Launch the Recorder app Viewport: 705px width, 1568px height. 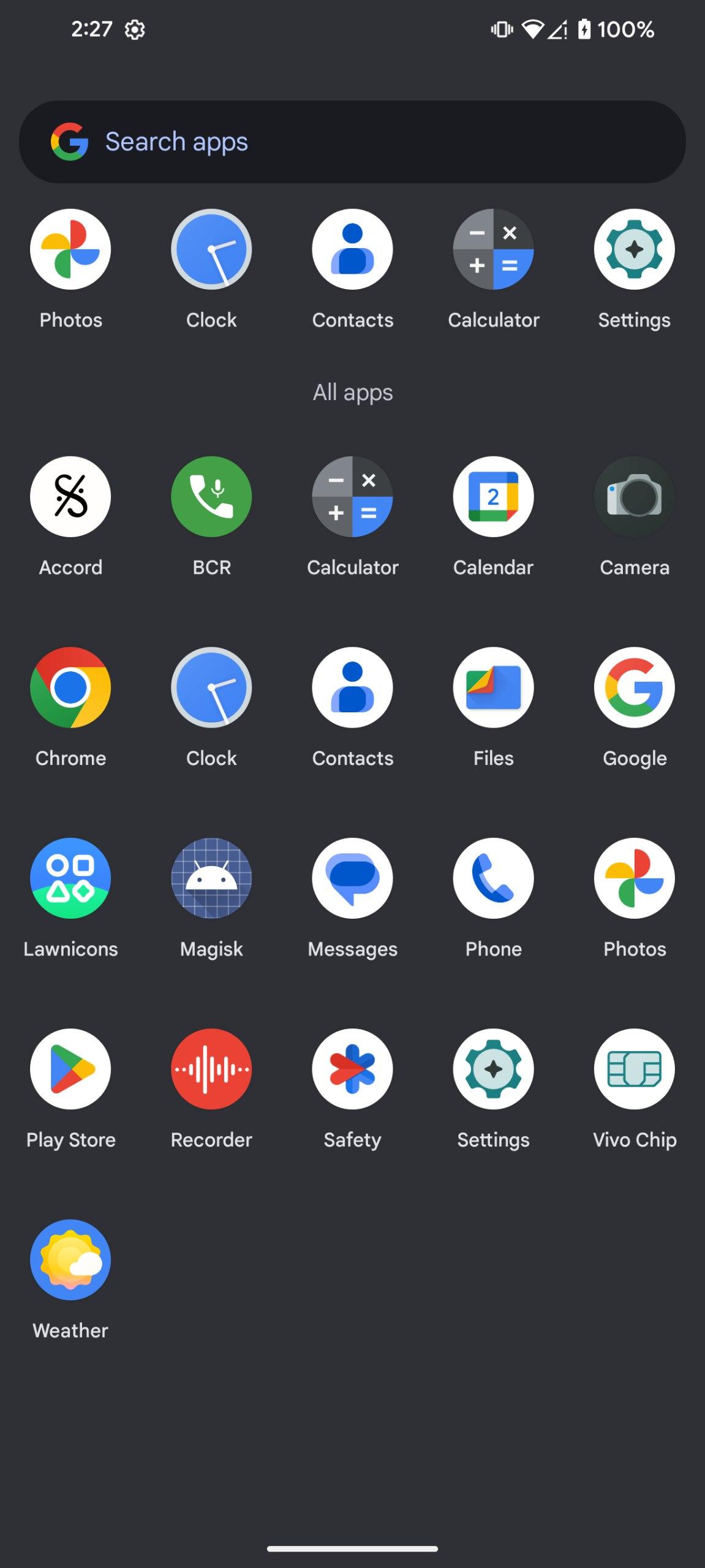tap(211, 1069)
